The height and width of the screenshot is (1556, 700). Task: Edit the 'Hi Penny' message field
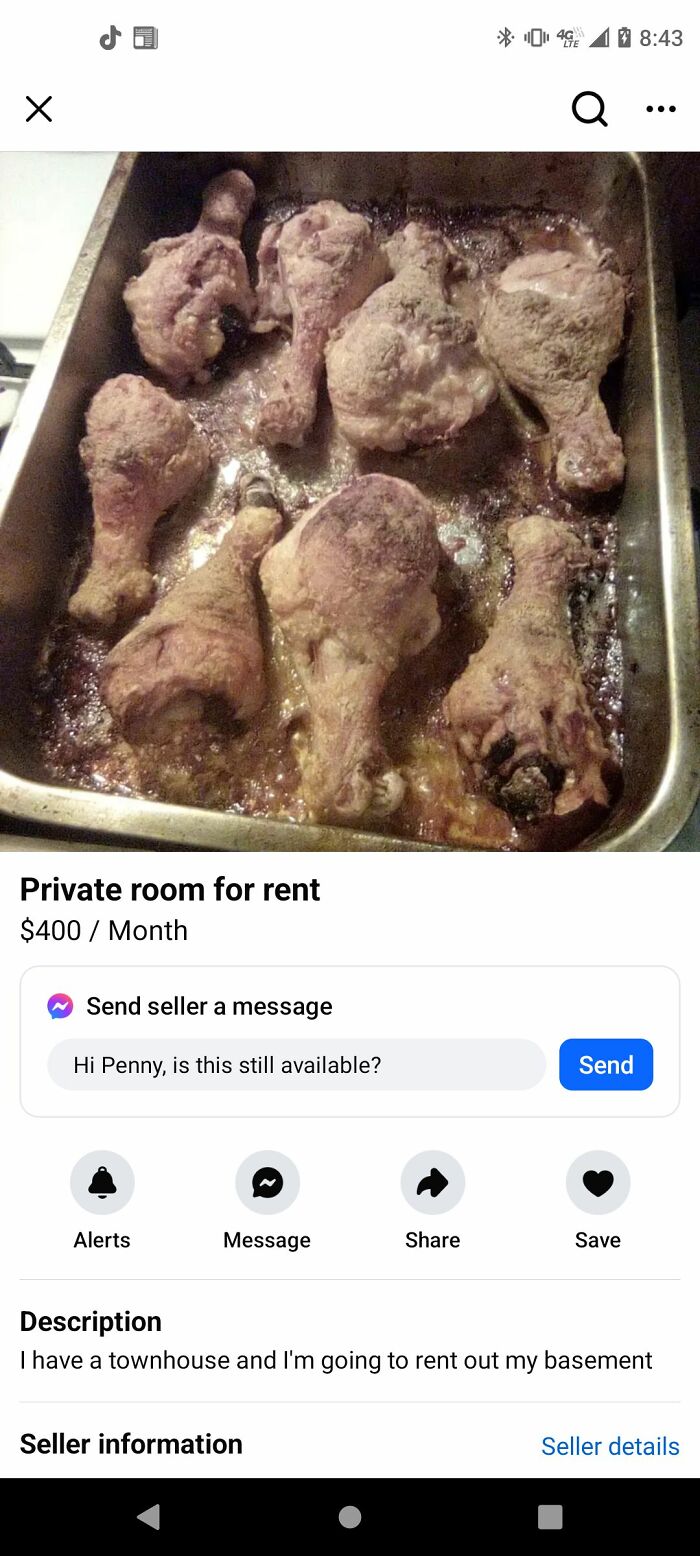pyautogui.click(x=296, y=1065)
